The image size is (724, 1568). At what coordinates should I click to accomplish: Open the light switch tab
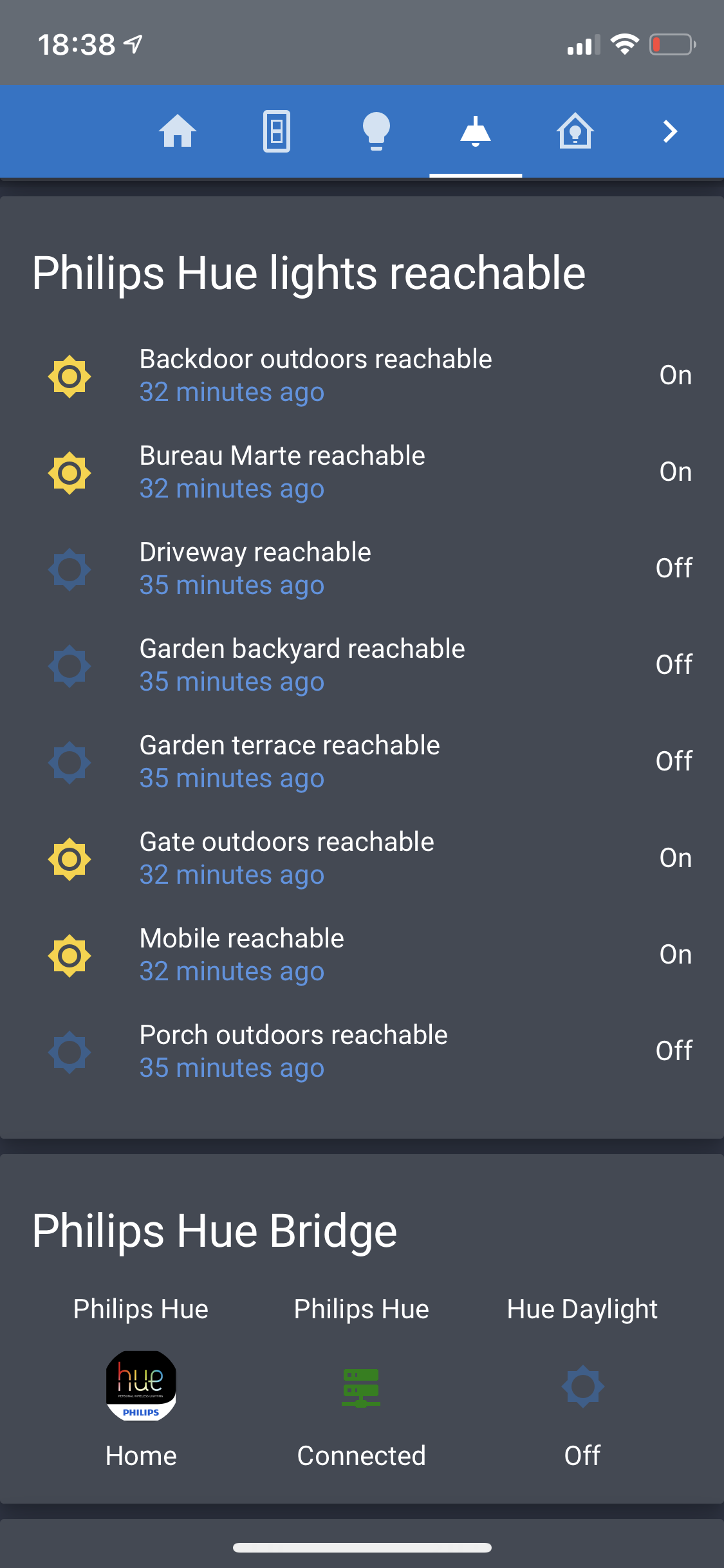277,131
